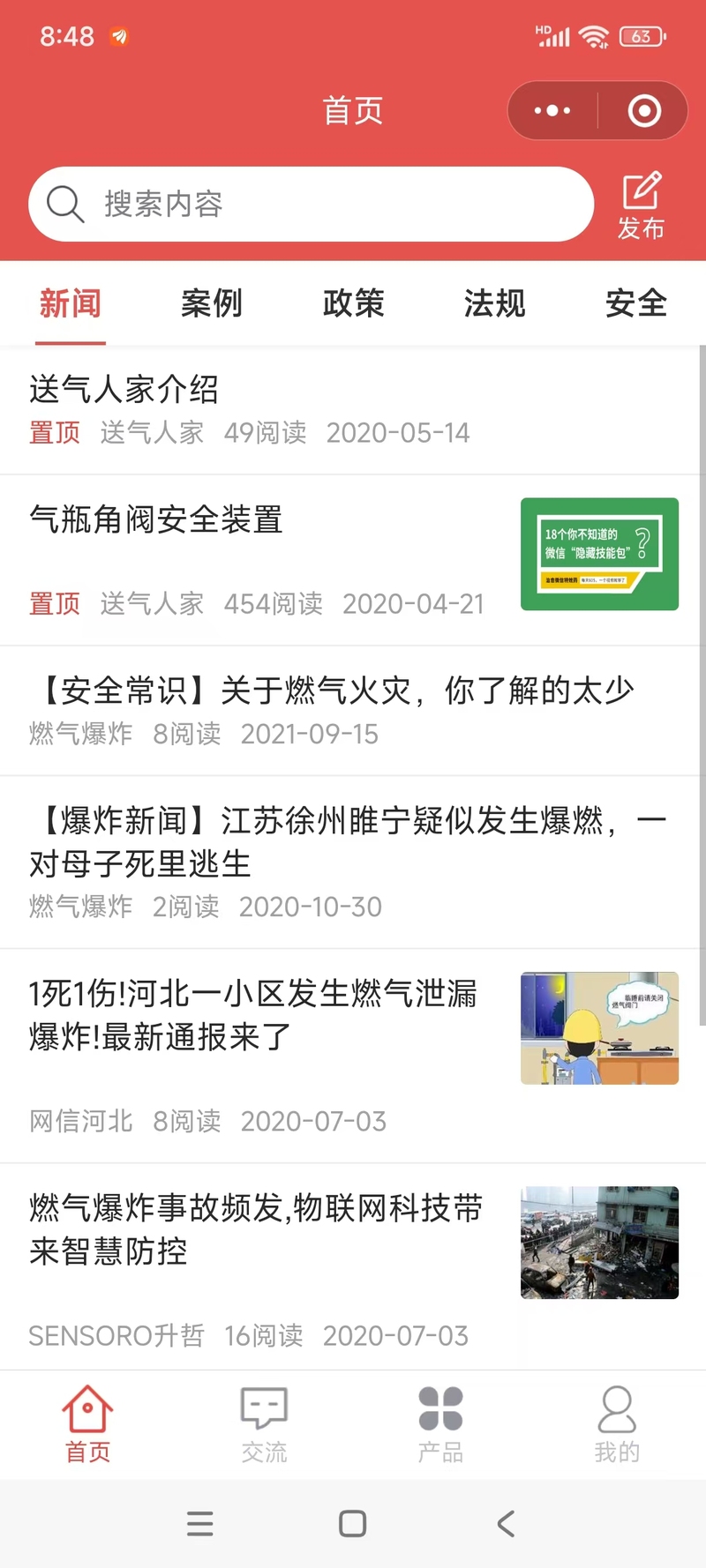Switch to the 案例 tab

[212, 303]
